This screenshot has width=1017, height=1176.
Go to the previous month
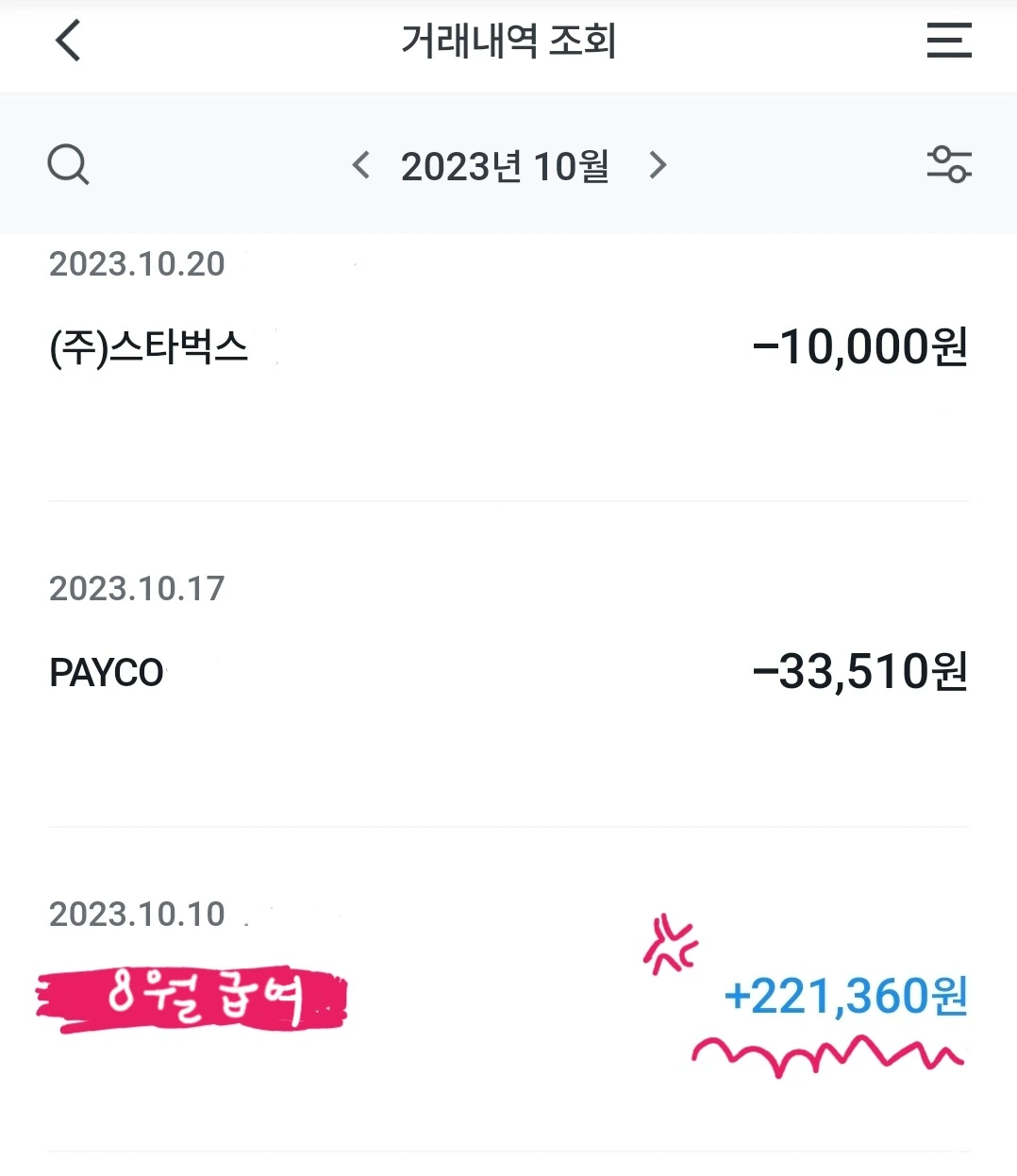(x=360, y=166)
